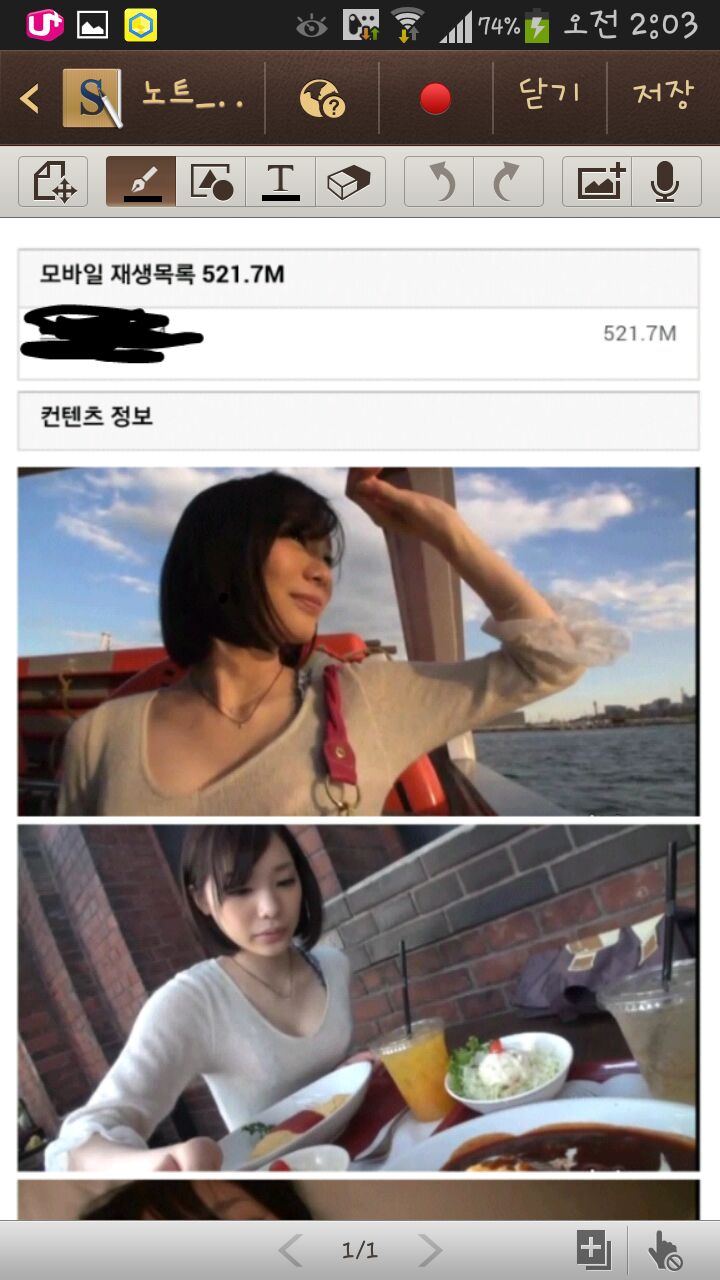Pick the eraser tool
The height and width of the screenshot is (1280, 720).
(350, 182)
